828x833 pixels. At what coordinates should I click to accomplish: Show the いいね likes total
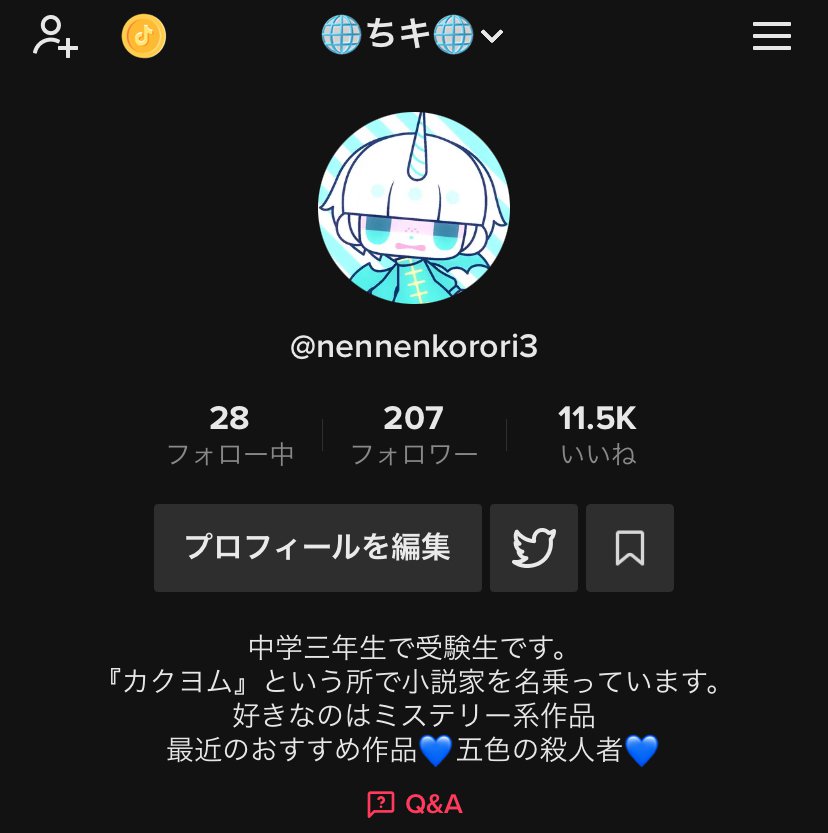click(597, 435)
